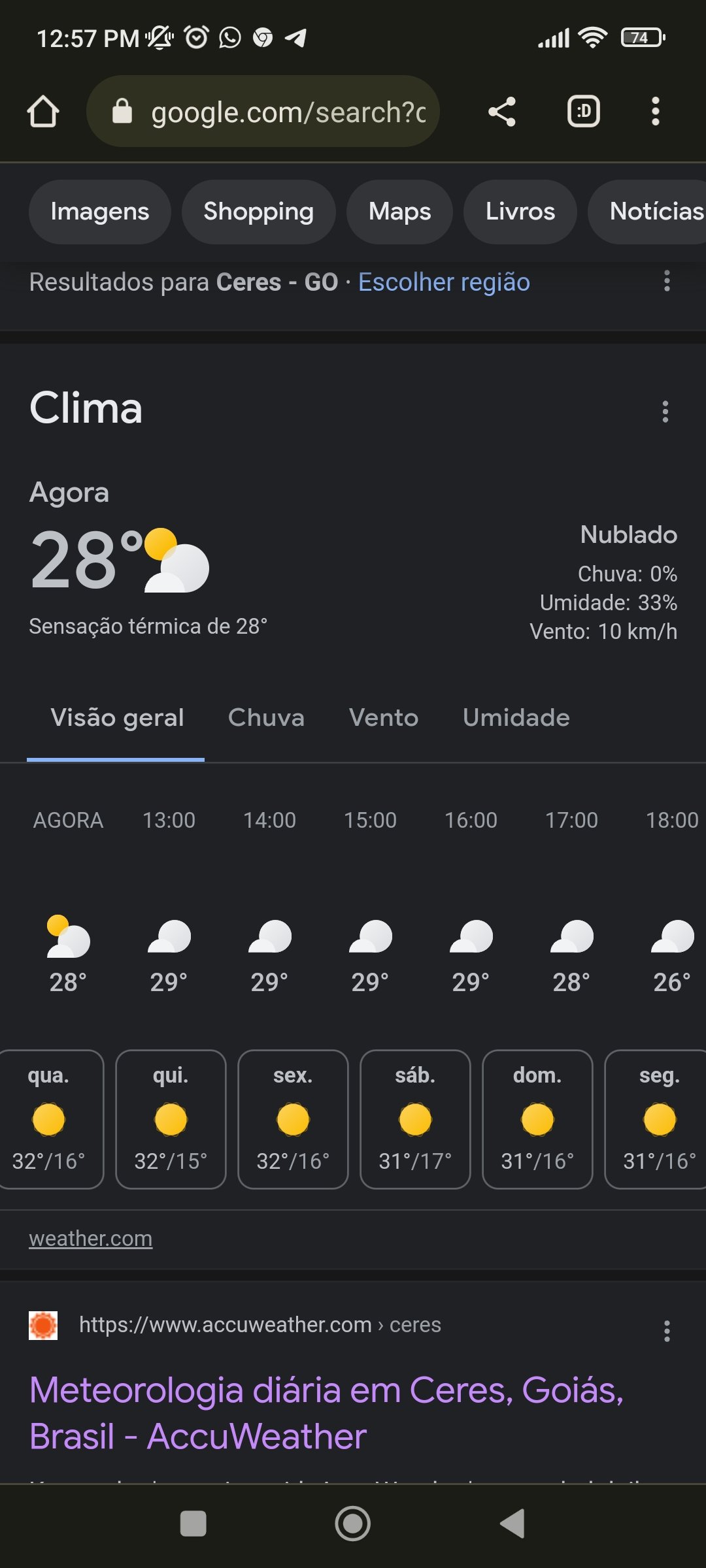Screen dimensions: 706x1568
Task: Open the Clima card options menu
Action: (665, 412)
